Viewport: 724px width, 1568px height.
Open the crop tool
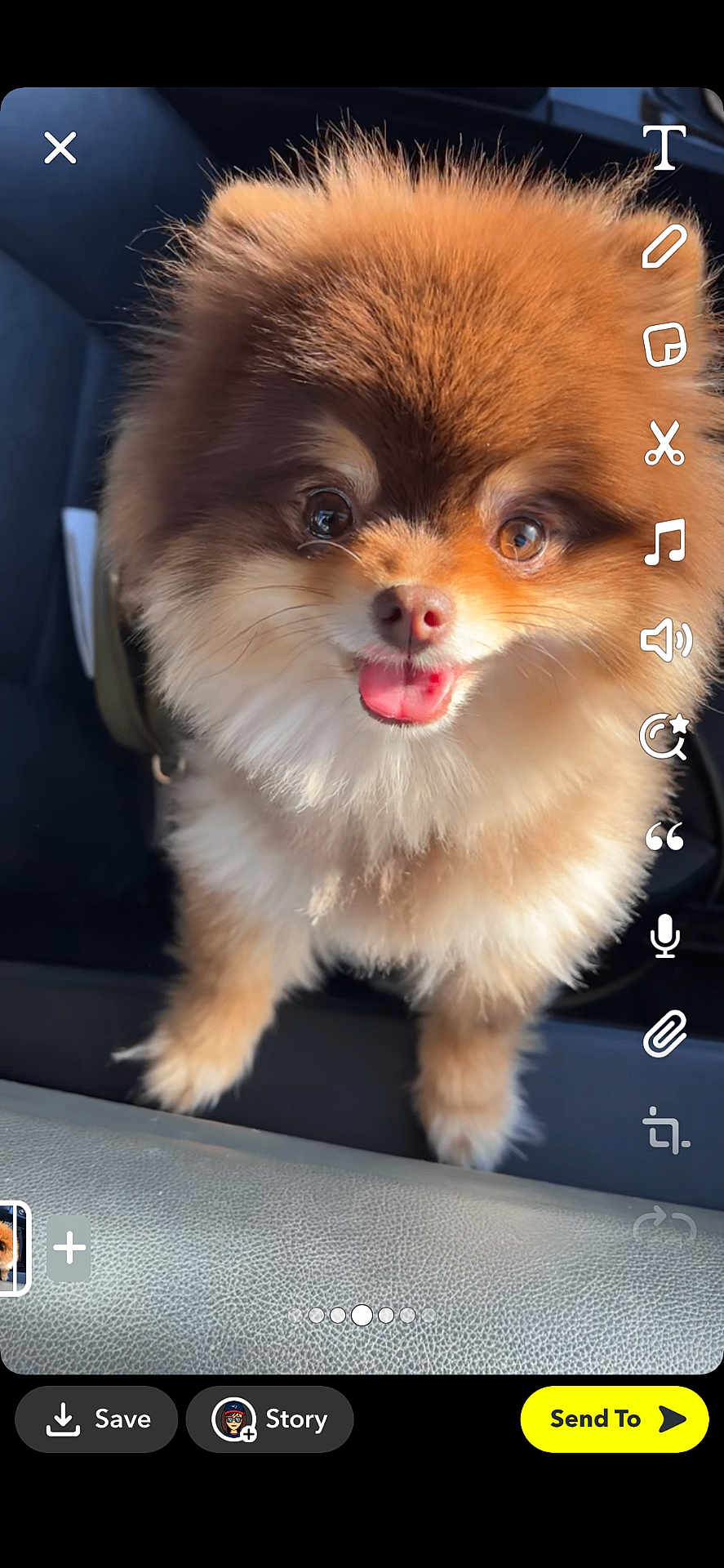[x=665, y=1131]
